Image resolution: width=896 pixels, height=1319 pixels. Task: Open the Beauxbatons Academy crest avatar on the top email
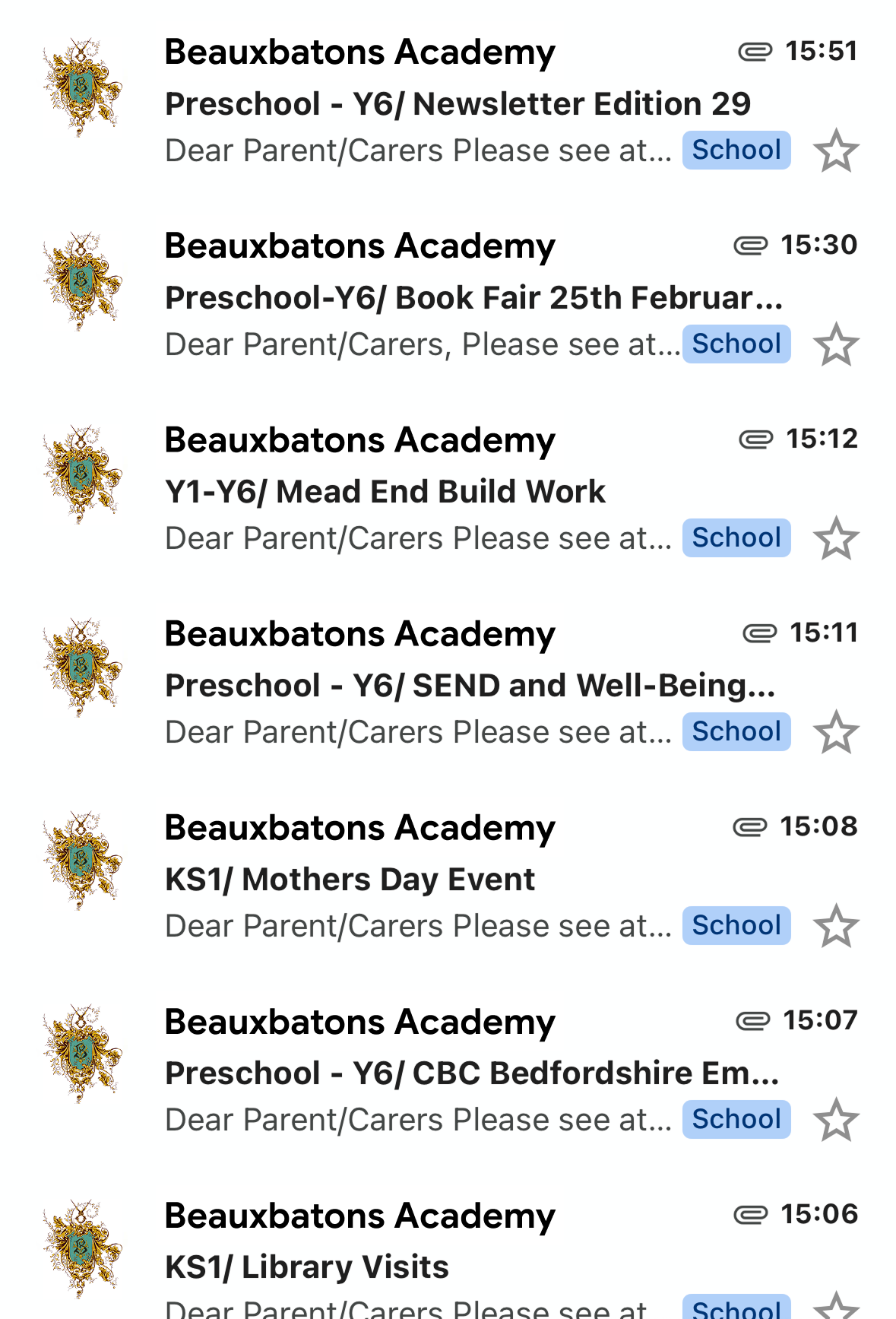(82, 84)
